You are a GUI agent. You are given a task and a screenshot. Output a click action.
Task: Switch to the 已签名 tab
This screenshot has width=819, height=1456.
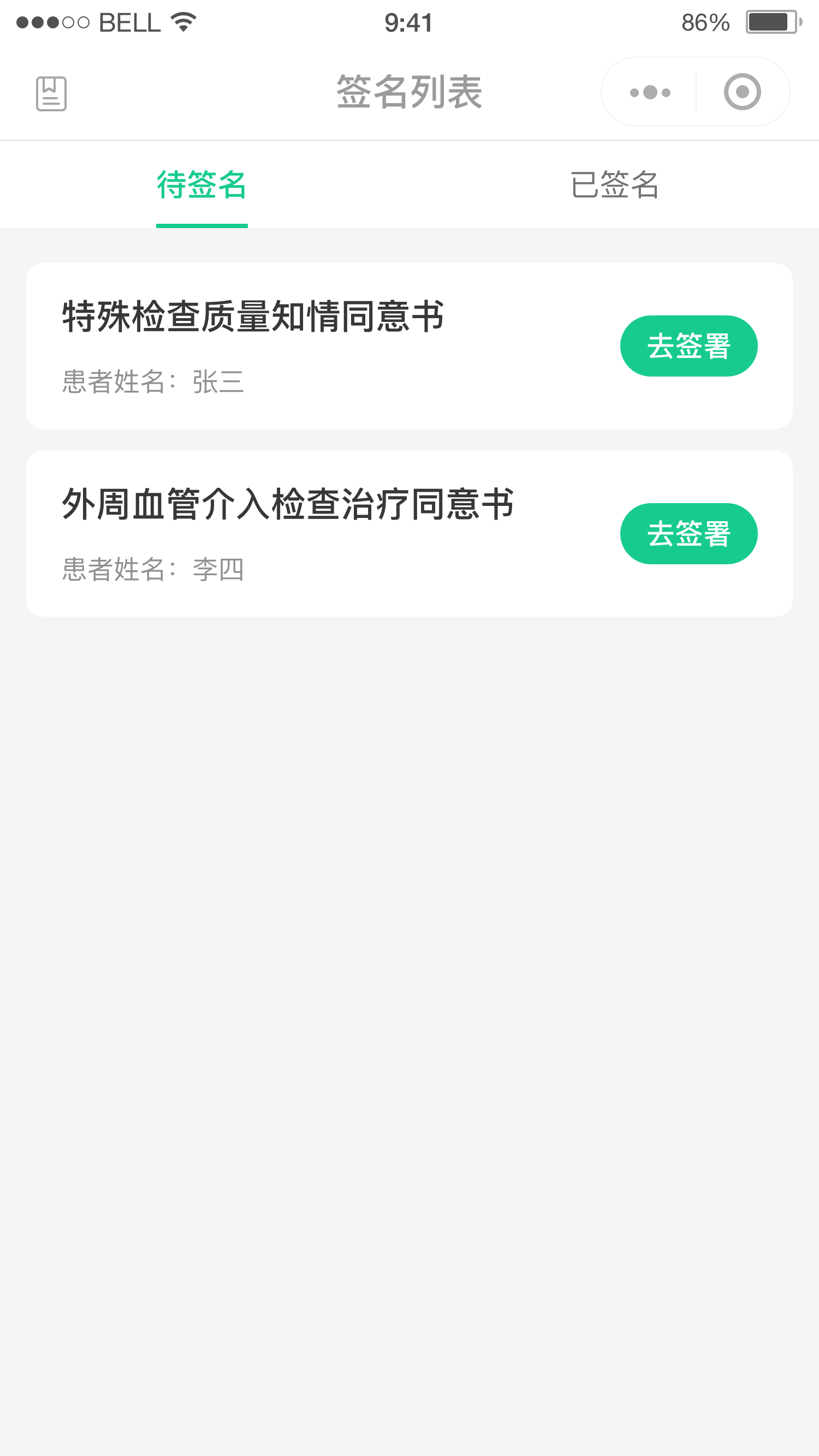[x=614, y=185]
